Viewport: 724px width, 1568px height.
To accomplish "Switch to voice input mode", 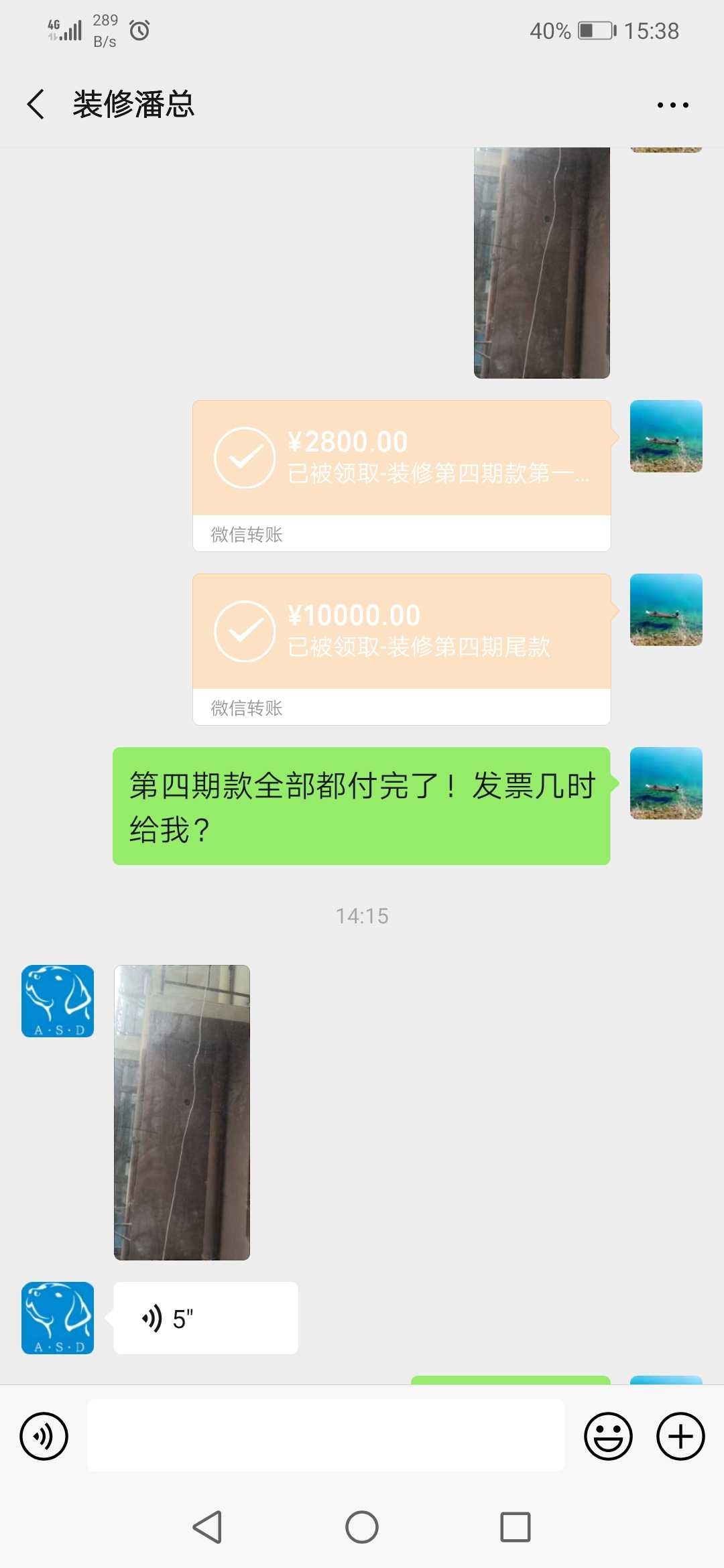I will coord(44,1436).
